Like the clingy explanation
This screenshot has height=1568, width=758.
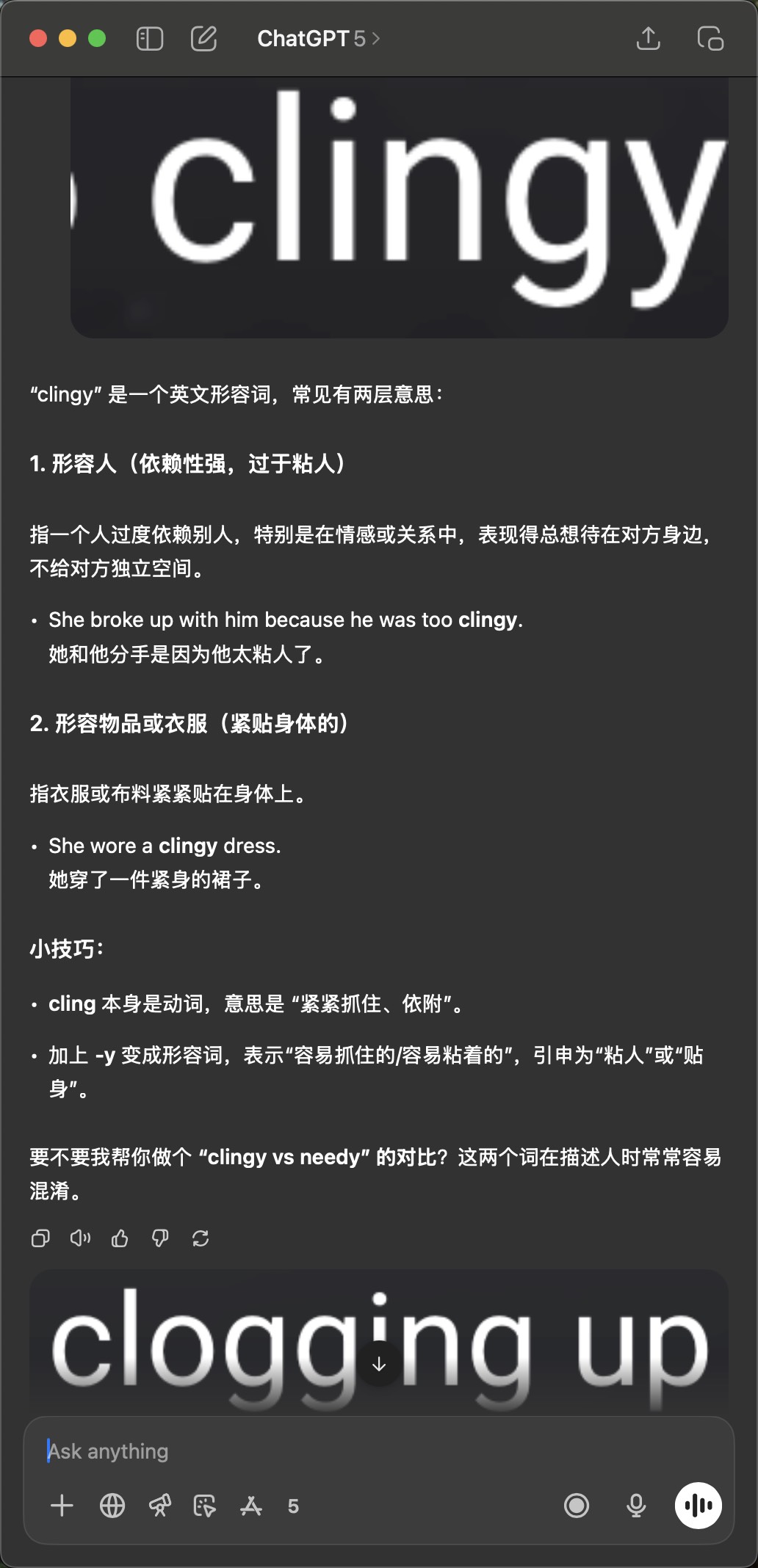click(120, 1238)
